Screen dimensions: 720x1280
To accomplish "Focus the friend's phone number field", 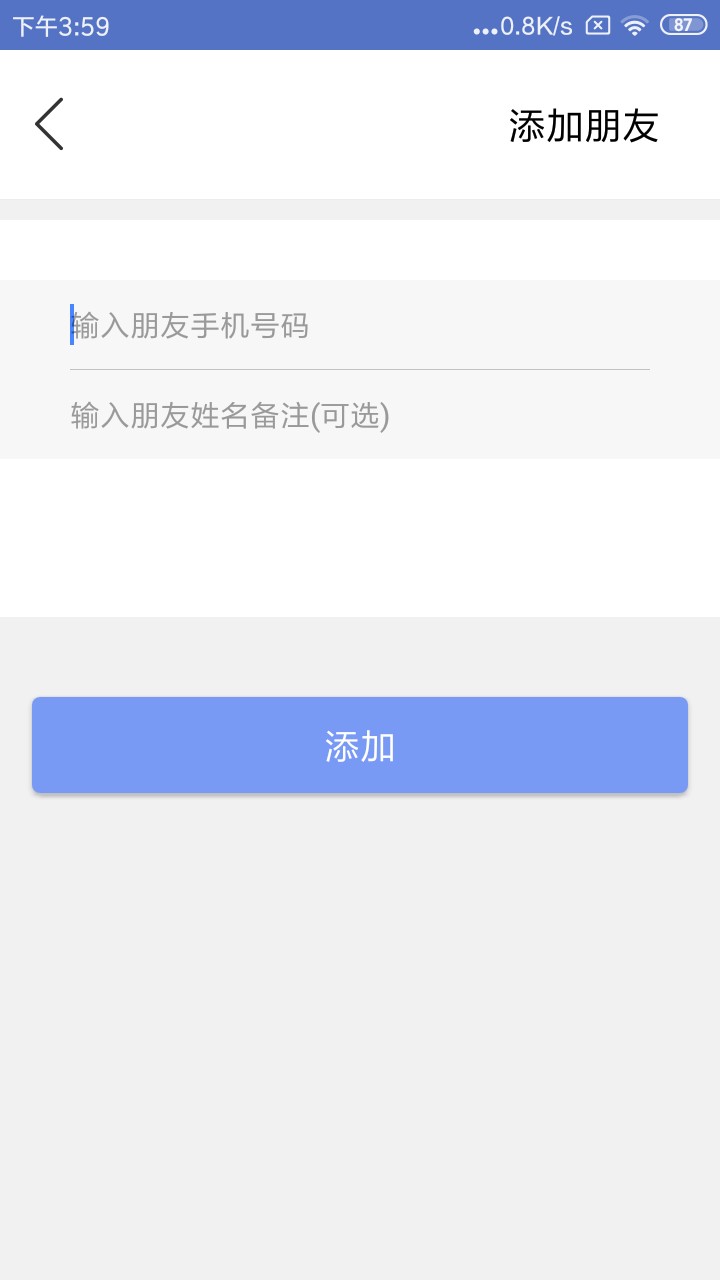I will coord(360,325).
